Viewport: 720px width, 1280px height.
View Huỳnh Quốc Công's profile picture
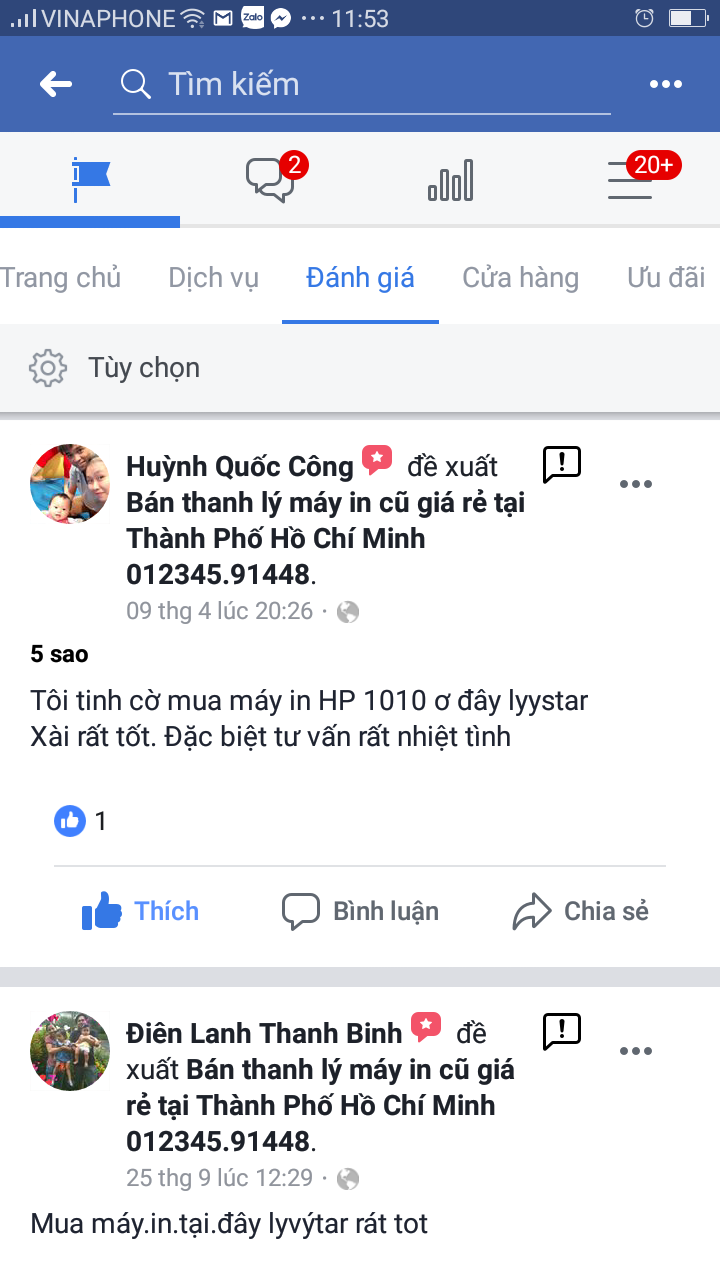(70, 484)
